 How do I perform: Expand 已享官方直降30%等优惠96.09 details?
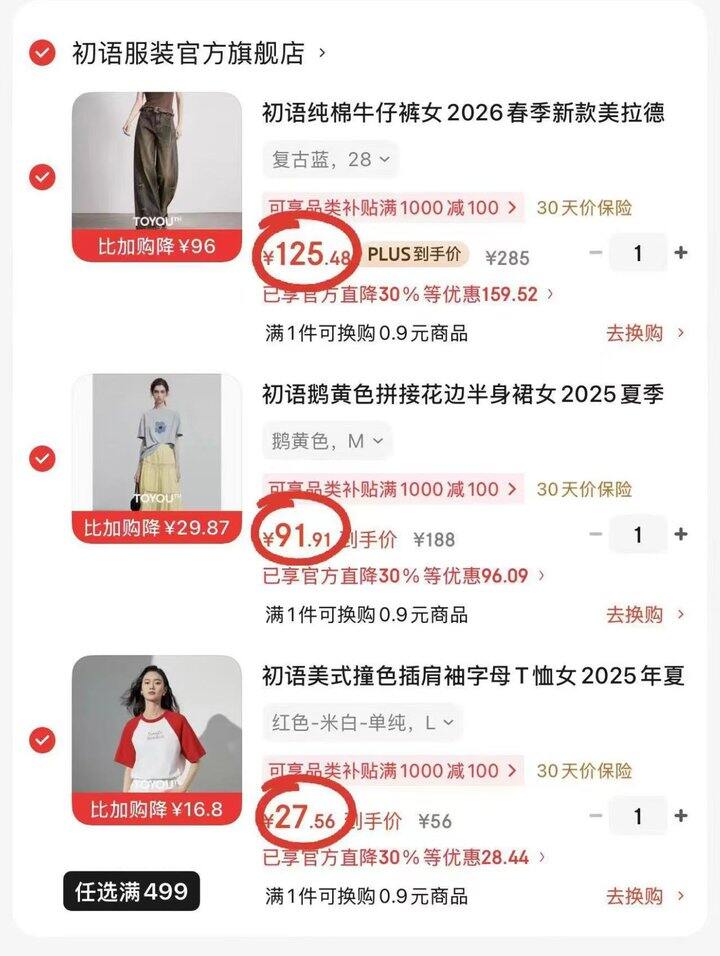(x=404, y=576)
